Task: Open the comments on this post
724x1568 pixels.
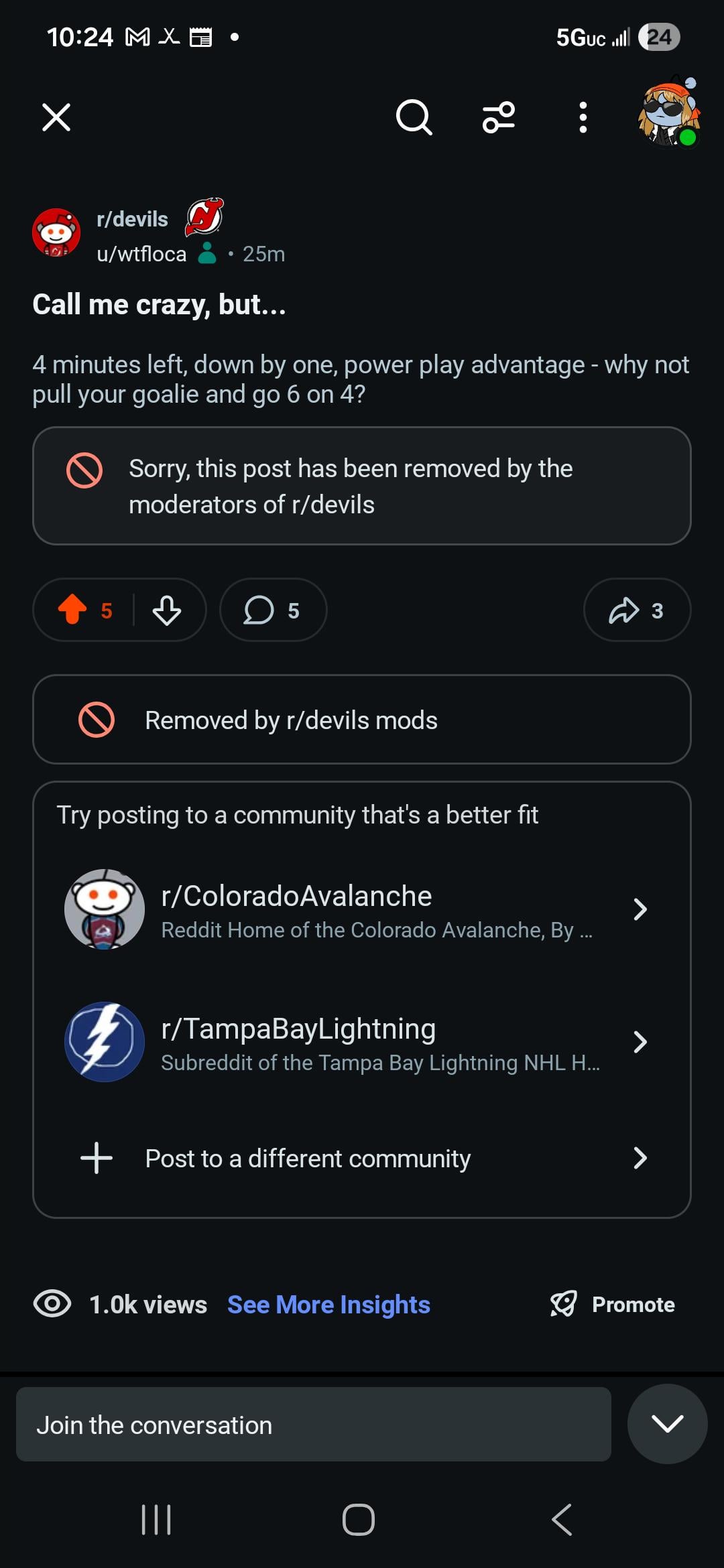Action: click(273, 610)
